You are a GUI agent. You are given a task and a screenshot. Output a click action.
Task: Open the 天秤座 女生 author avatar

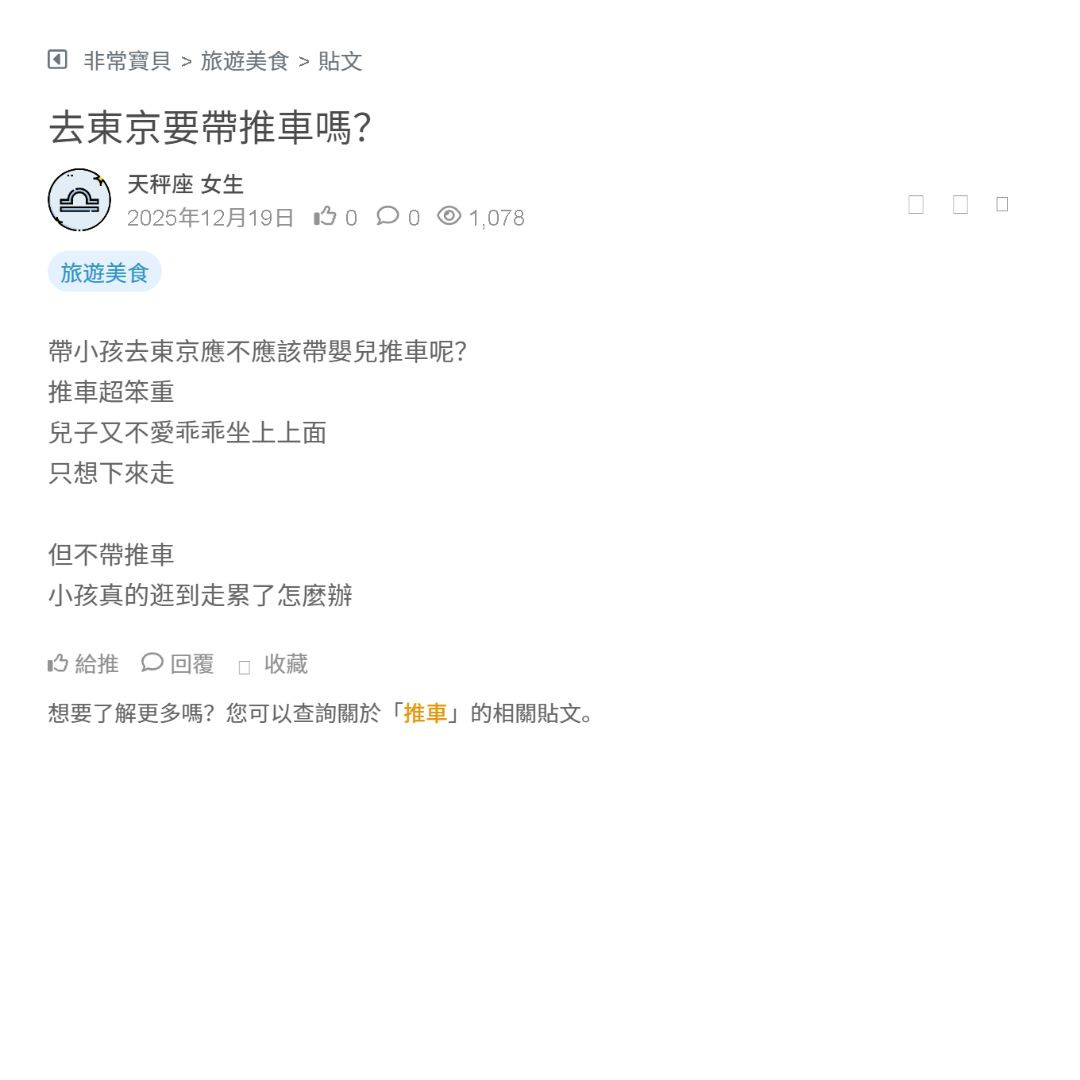(x=79, y=200)
